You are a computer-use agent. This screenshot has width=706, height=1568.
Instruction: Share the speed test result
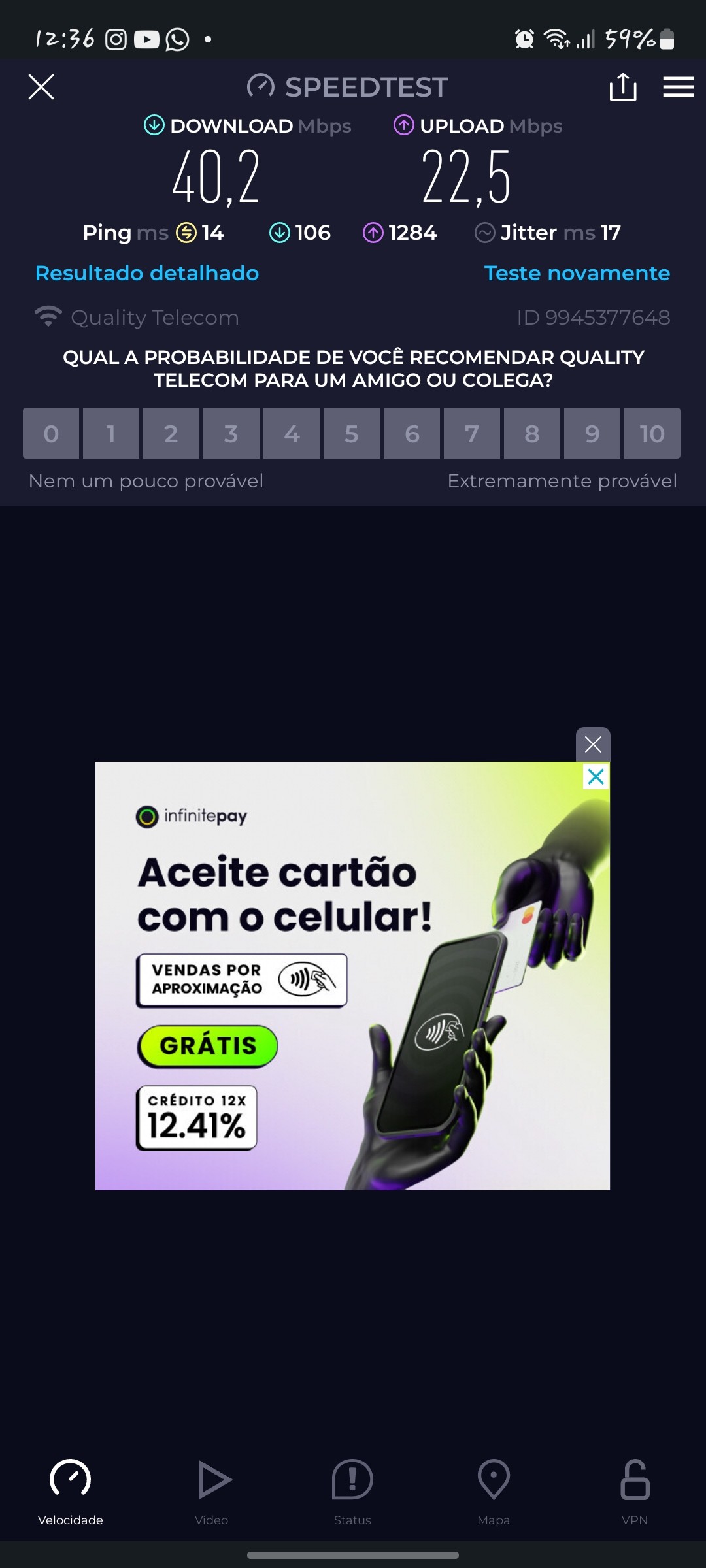622,87
